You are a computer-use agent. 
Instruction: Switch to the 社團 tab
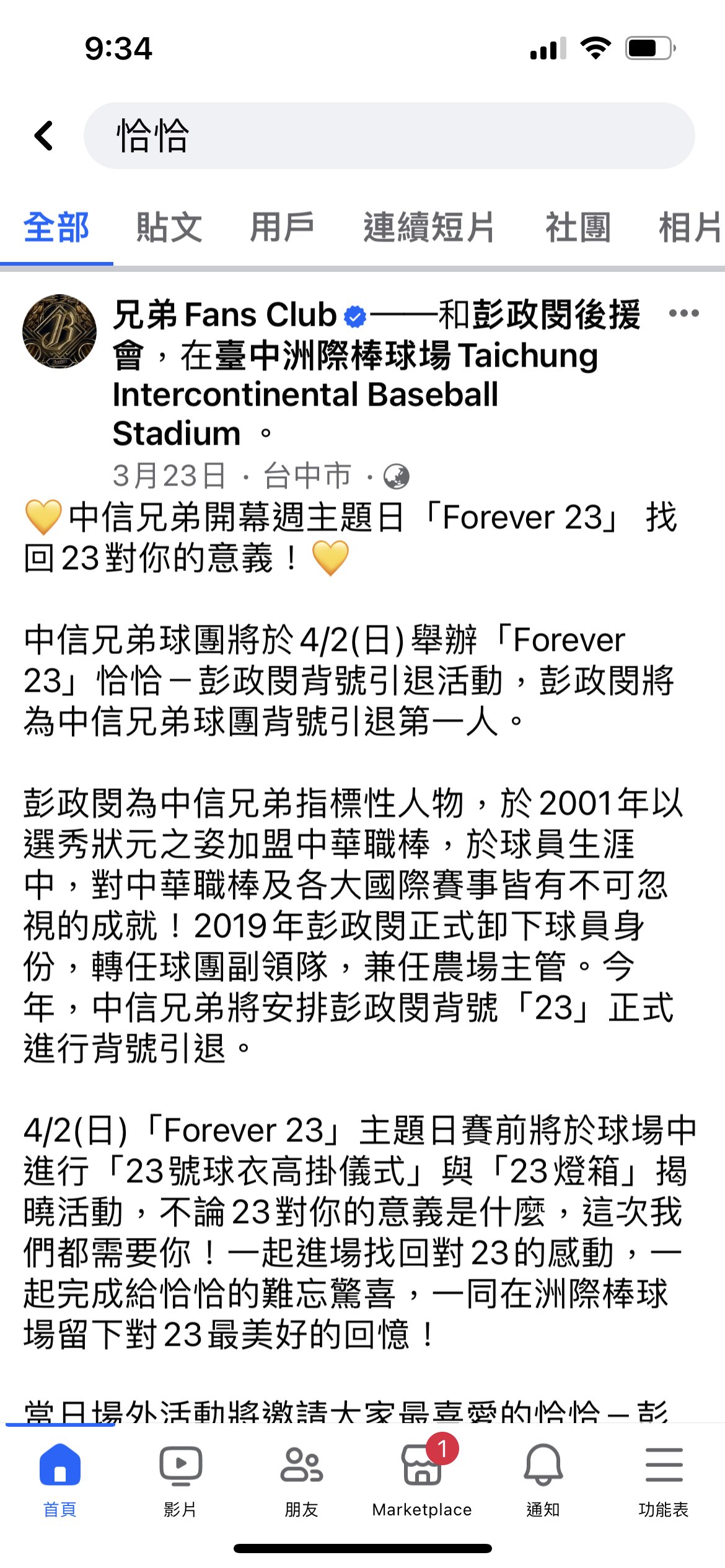click(578, 227)
